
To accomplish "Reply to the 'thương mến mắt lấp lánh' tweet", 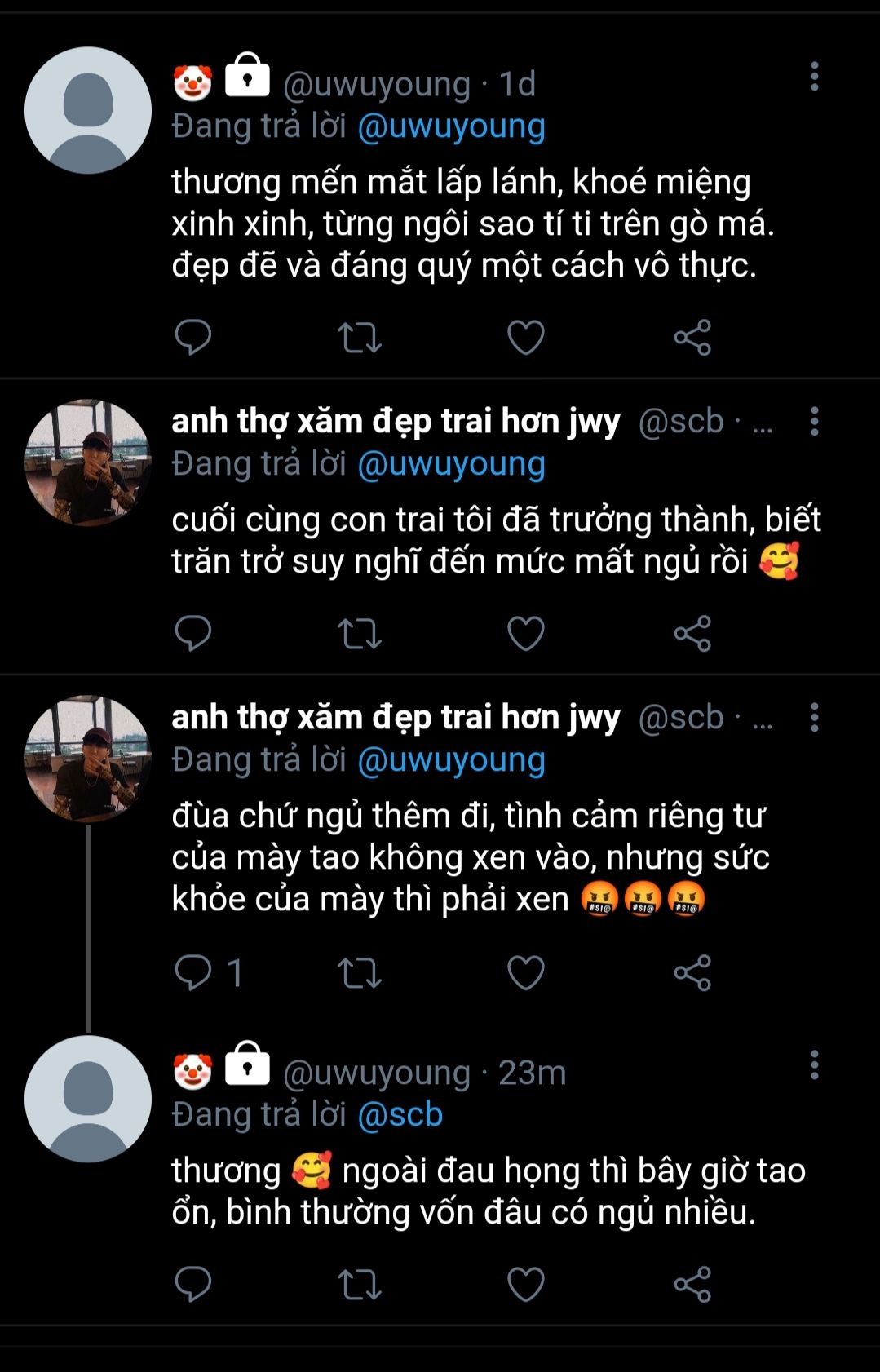I will (193, 337).
